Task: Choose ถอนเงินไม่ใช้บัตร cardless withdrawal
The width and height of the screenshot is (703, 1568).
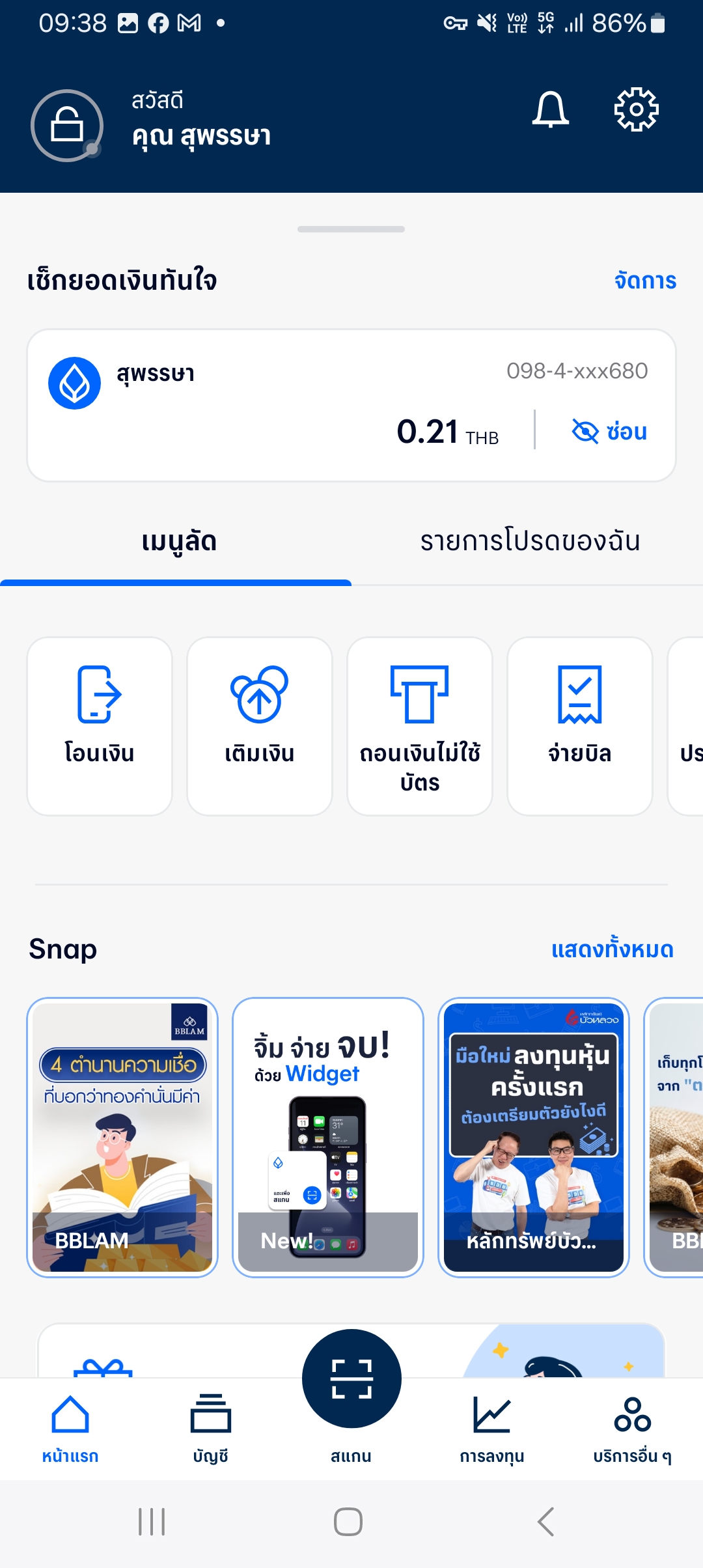Action: coord(420,725)
